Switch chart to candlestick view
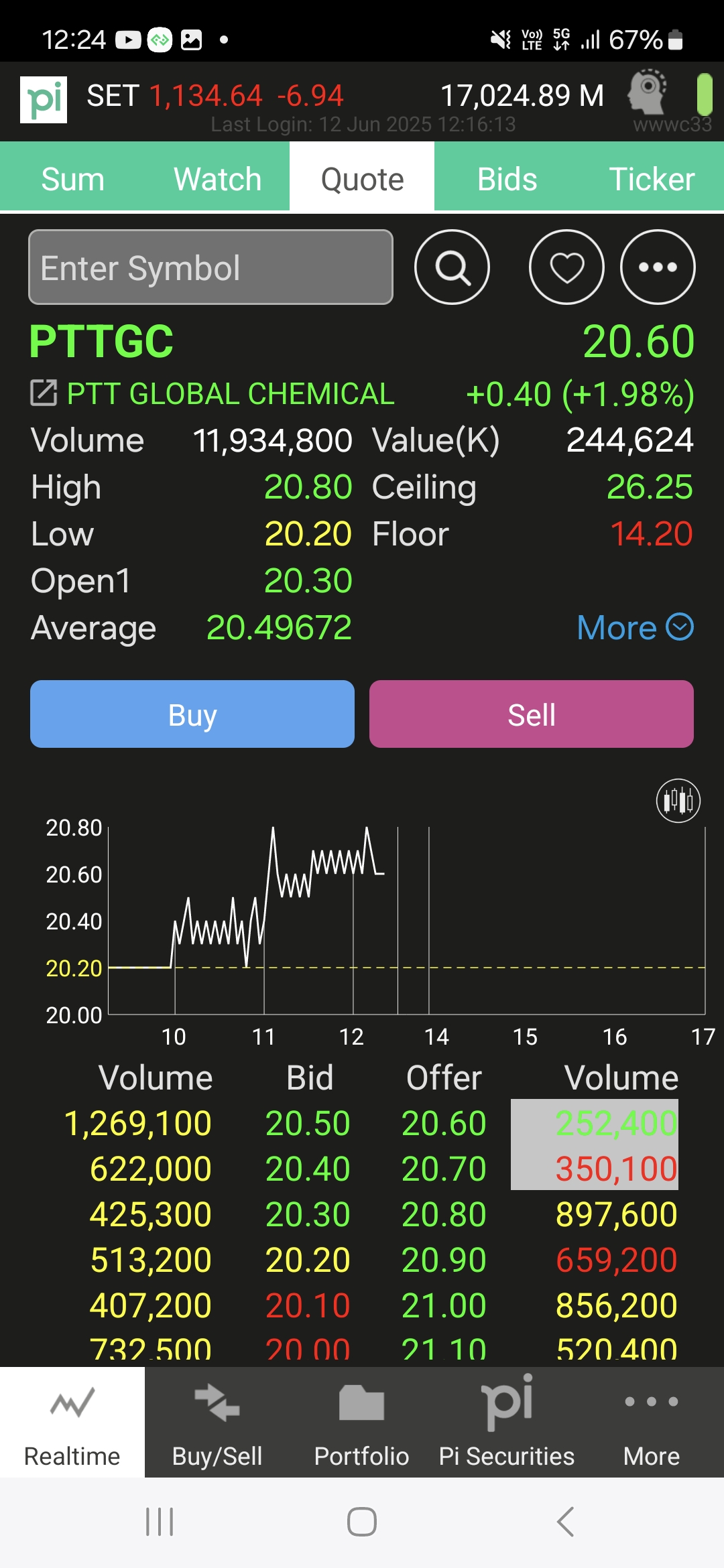Screen dimensions: 724x1568 pos(678,800)
